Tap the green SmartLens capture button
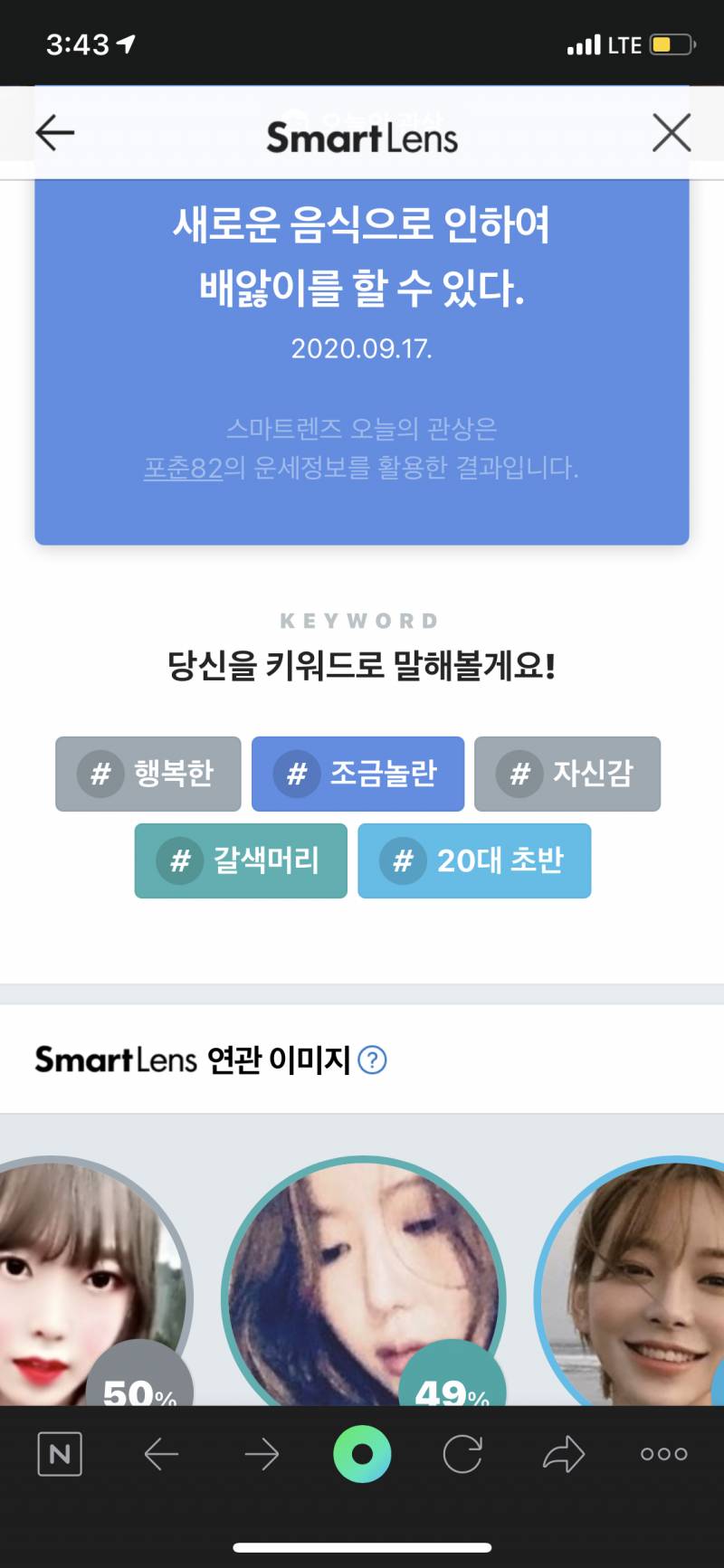Screen dimensions: 724x1568 click(362, 1454)
